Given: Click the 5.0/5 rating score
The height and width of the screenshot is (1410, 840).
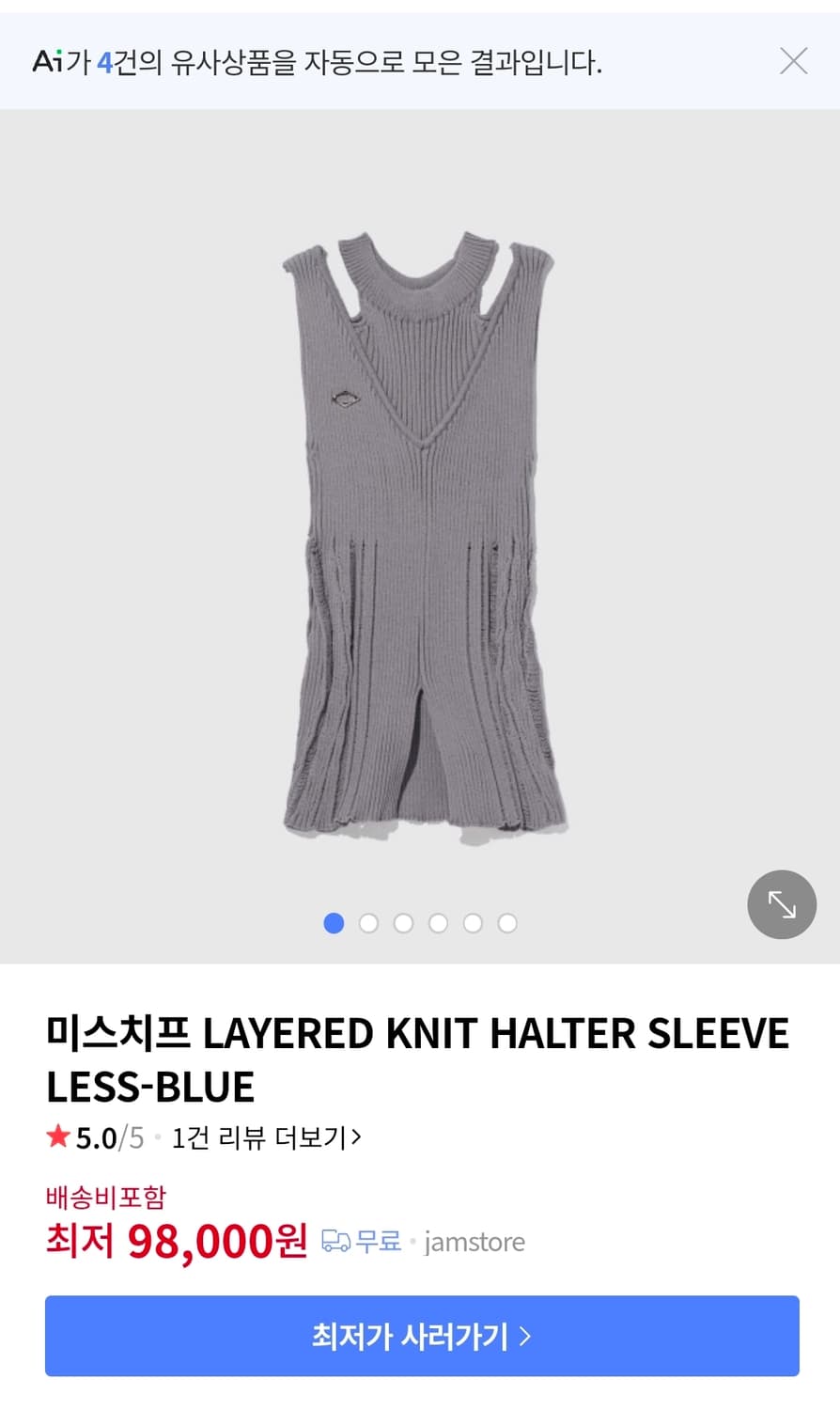Looking at the screenshot, I should [99, 1136].
